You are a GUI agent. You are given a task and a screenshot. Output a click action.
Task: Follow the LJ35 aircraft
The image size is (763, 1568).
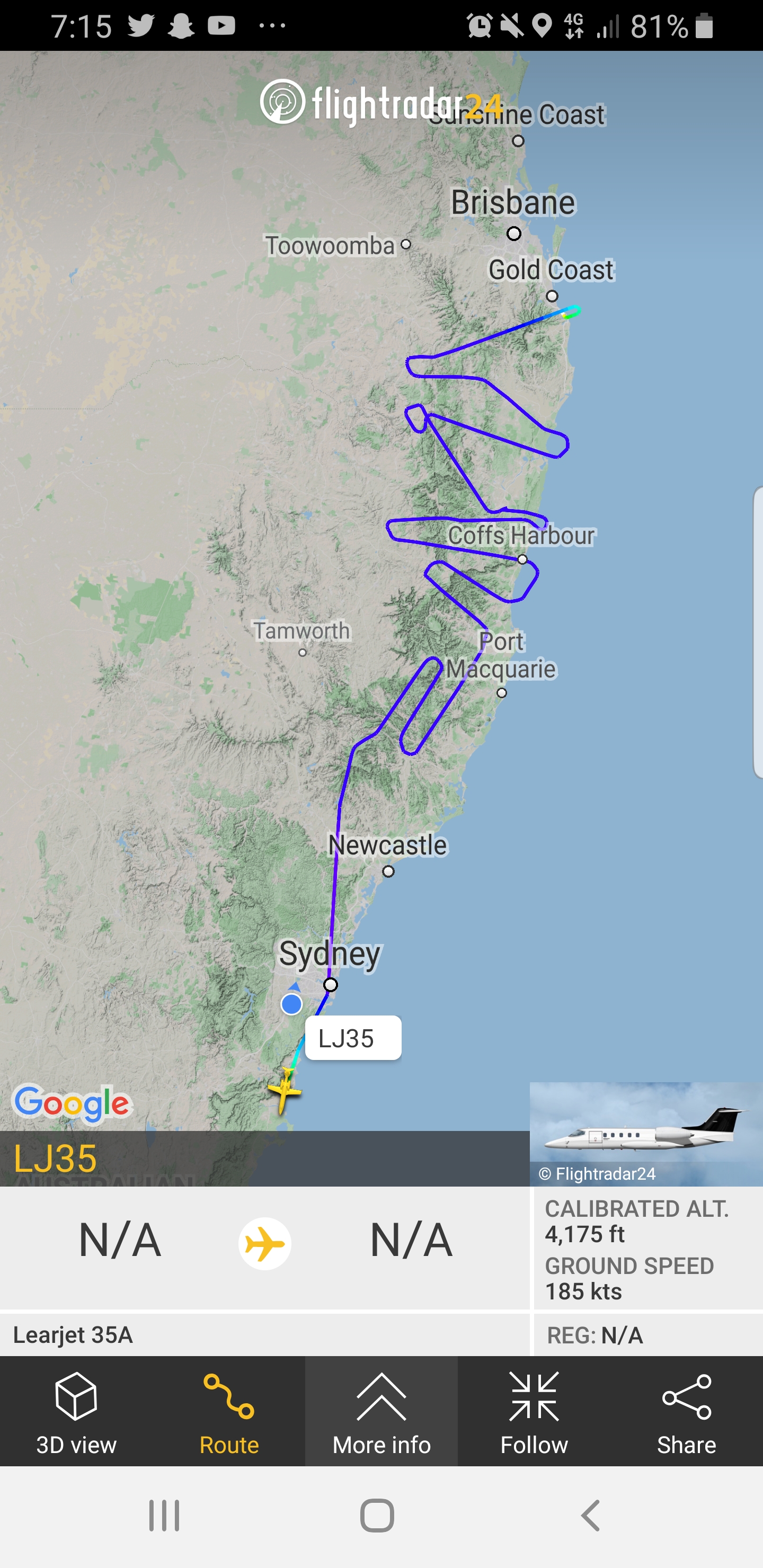coord(534,1412)
